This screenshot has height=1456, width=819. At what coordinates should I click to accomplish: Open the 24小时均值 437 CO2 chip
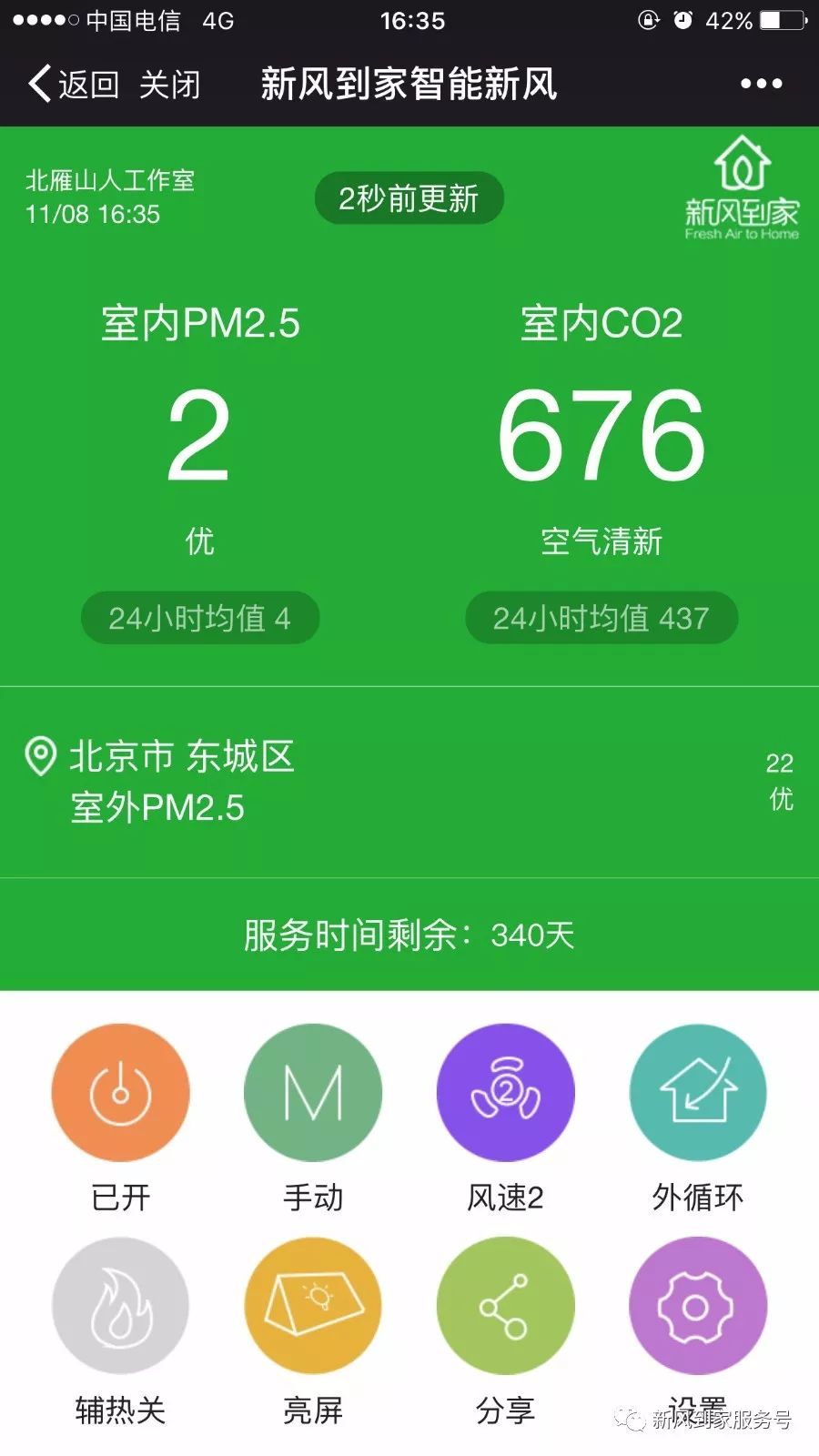point(602,618)
